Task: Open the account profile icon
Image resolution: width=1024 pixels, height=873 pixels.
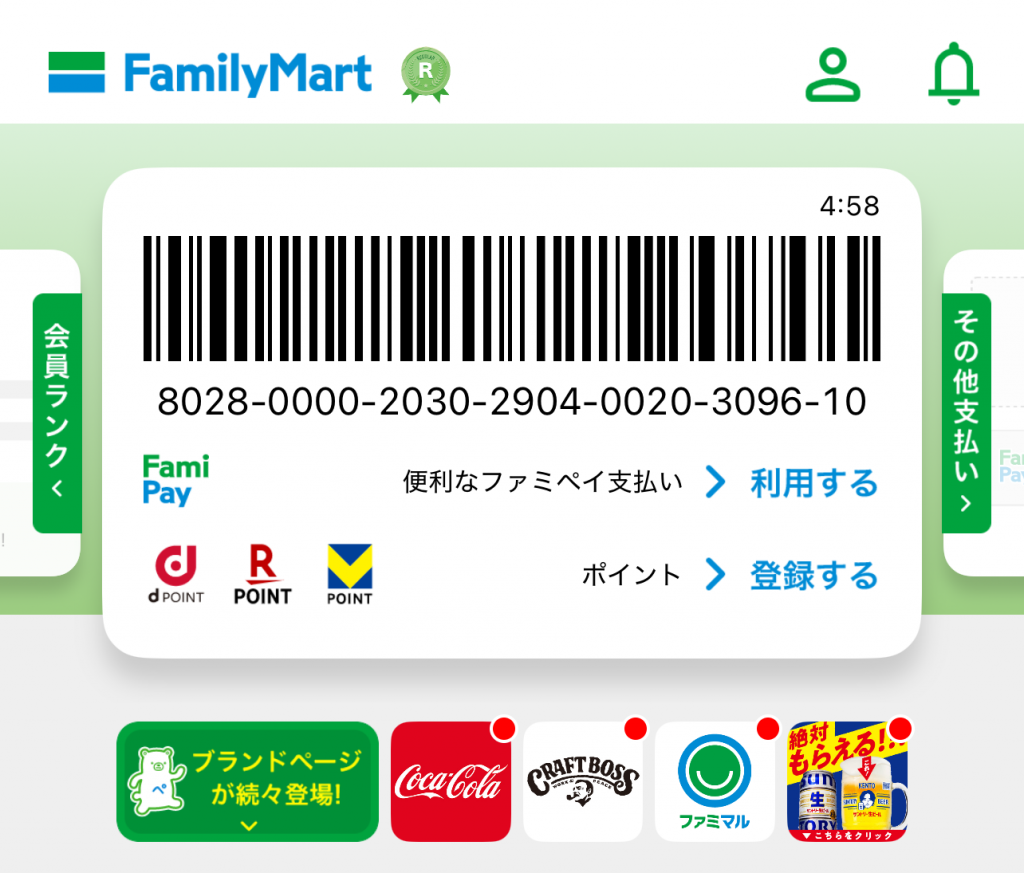Action: (833, 74)
